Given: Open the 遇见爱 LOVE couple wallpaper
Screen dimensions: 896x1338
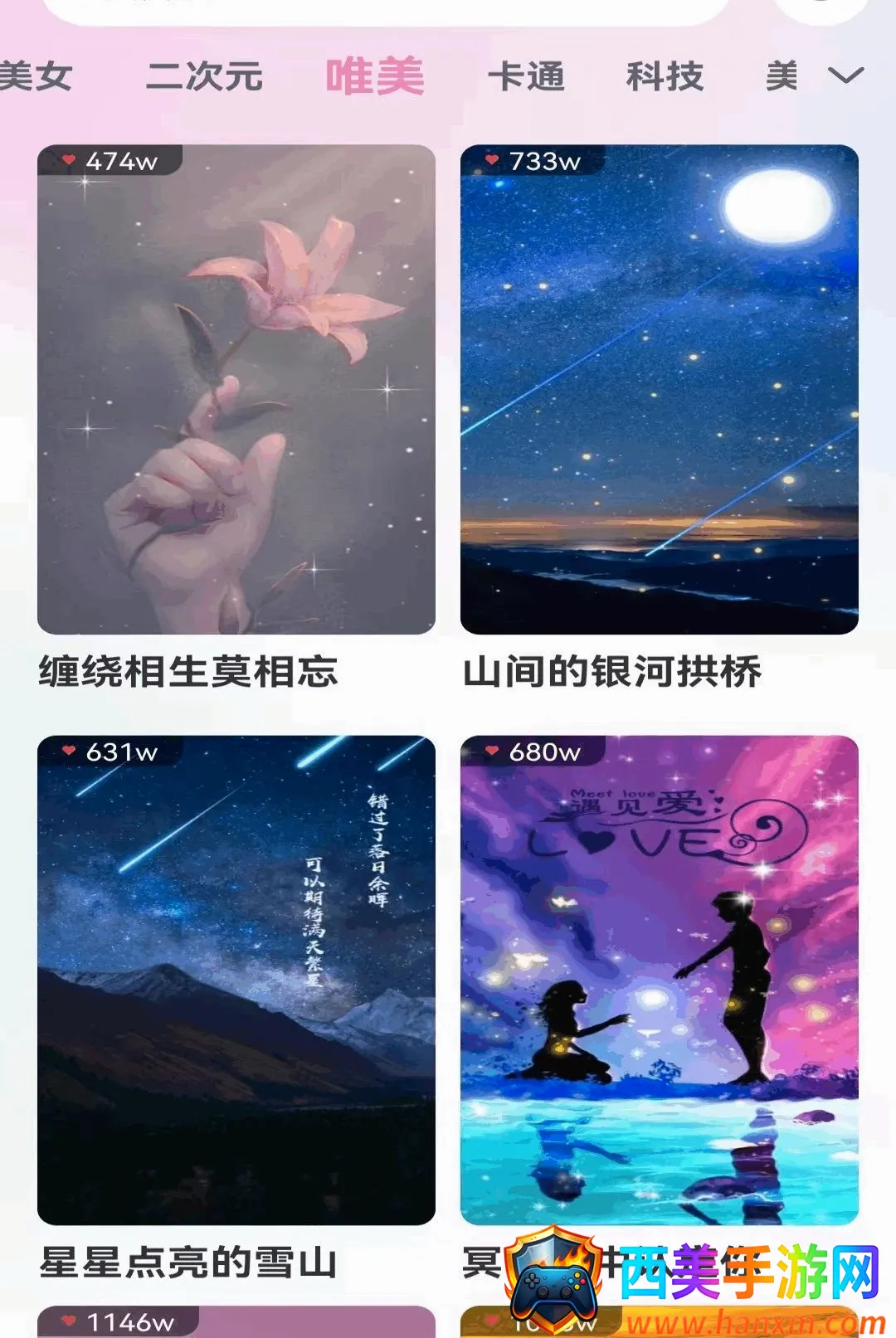Looking at the screenshot, I should pos(660,980).
